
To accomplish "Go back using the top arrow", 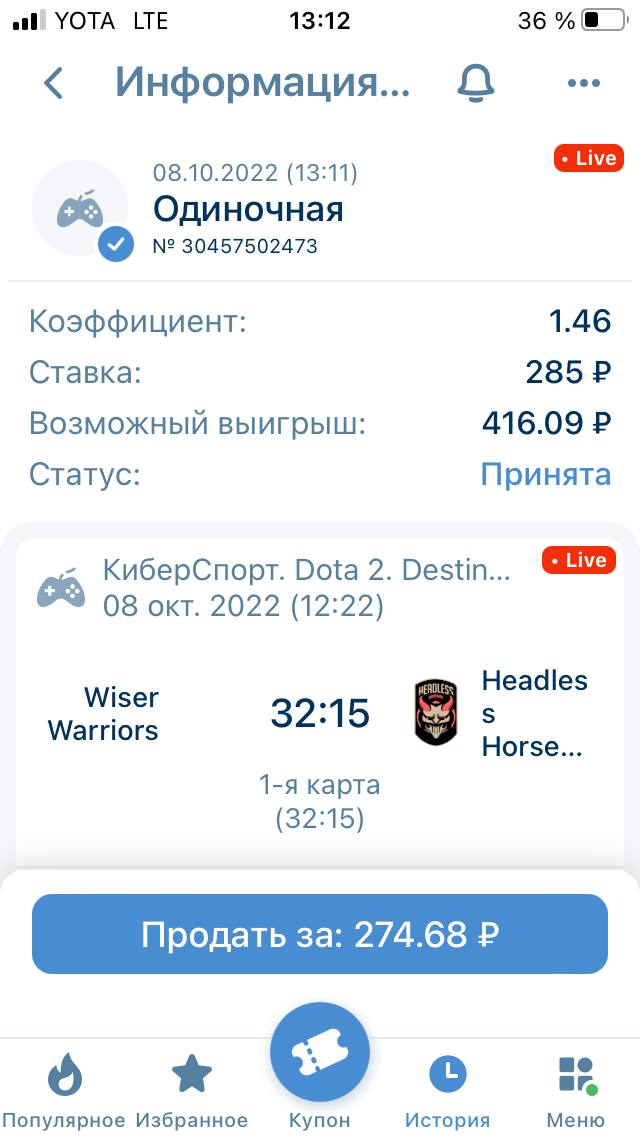I will tap(54, 84).
